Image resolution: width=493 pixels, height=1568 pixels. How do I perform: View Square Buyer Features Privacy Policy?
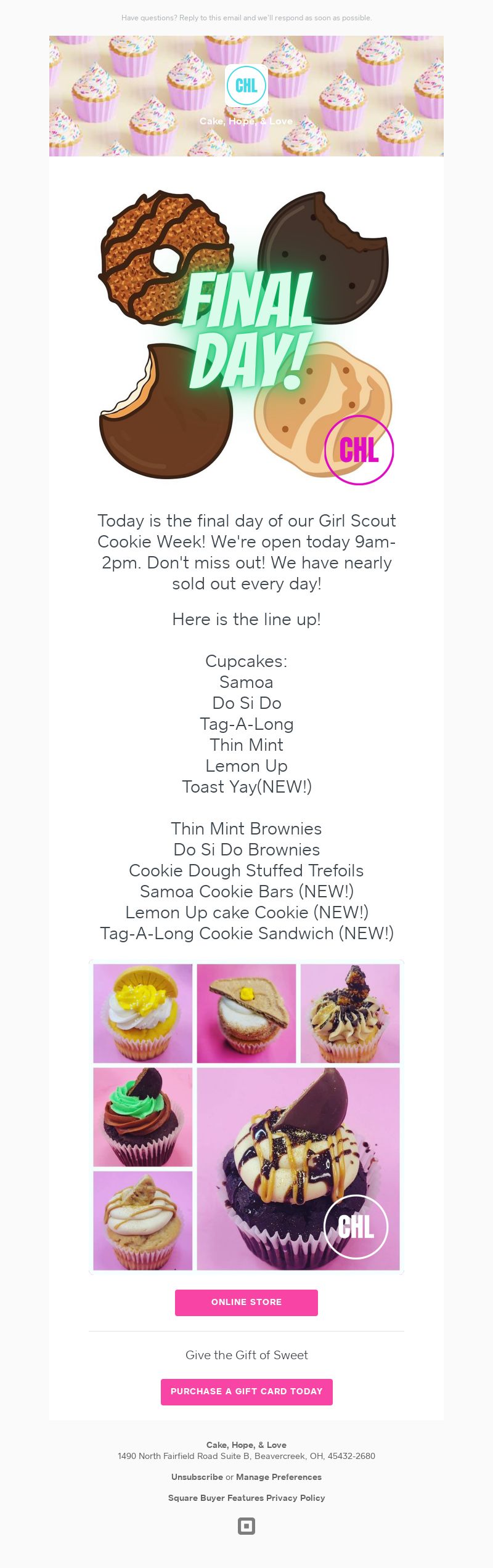pyautogui.click(x=246, y=1498)
